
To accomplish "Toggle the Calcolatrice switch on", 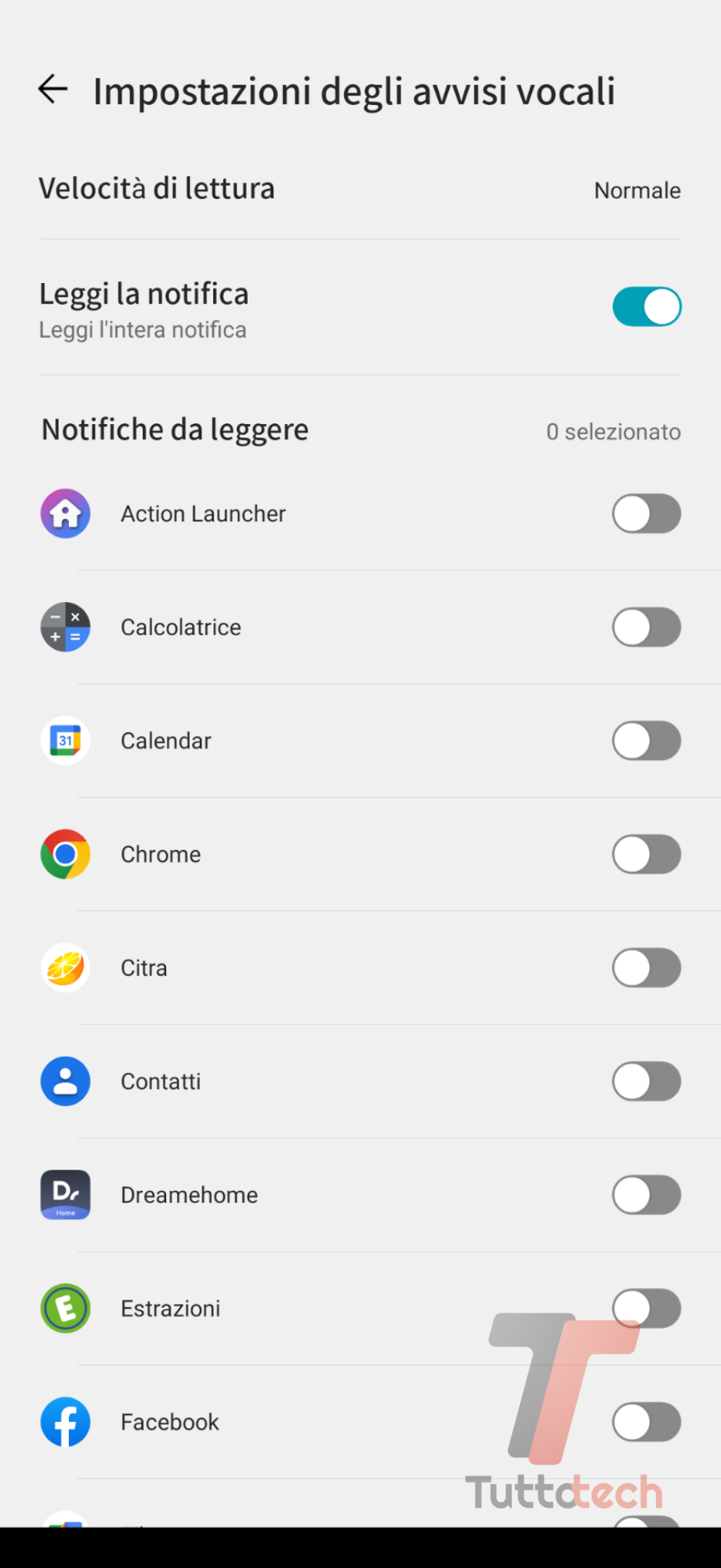I will 646,627.
